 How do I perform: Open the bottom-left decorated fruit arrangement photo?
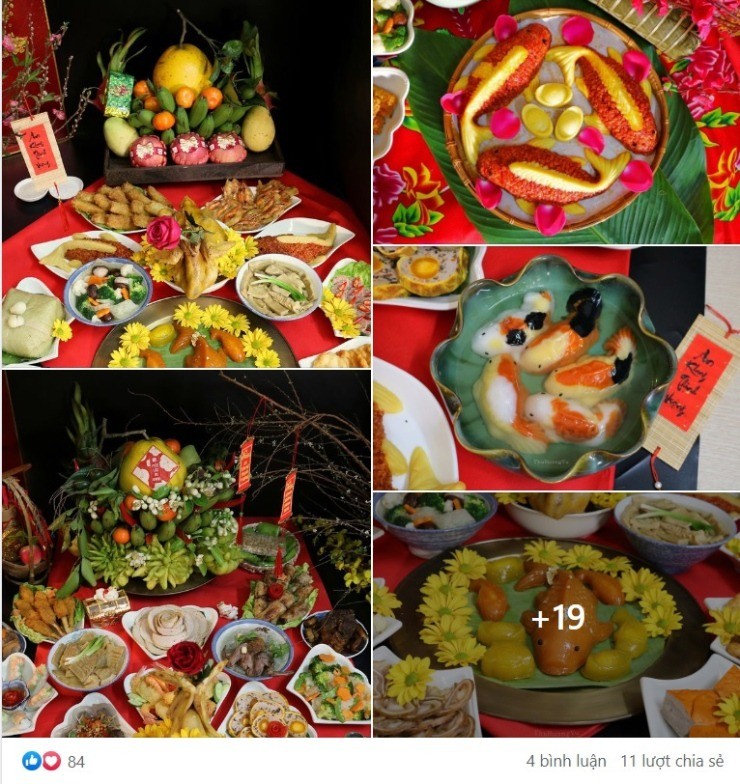[x=185, y=555]
